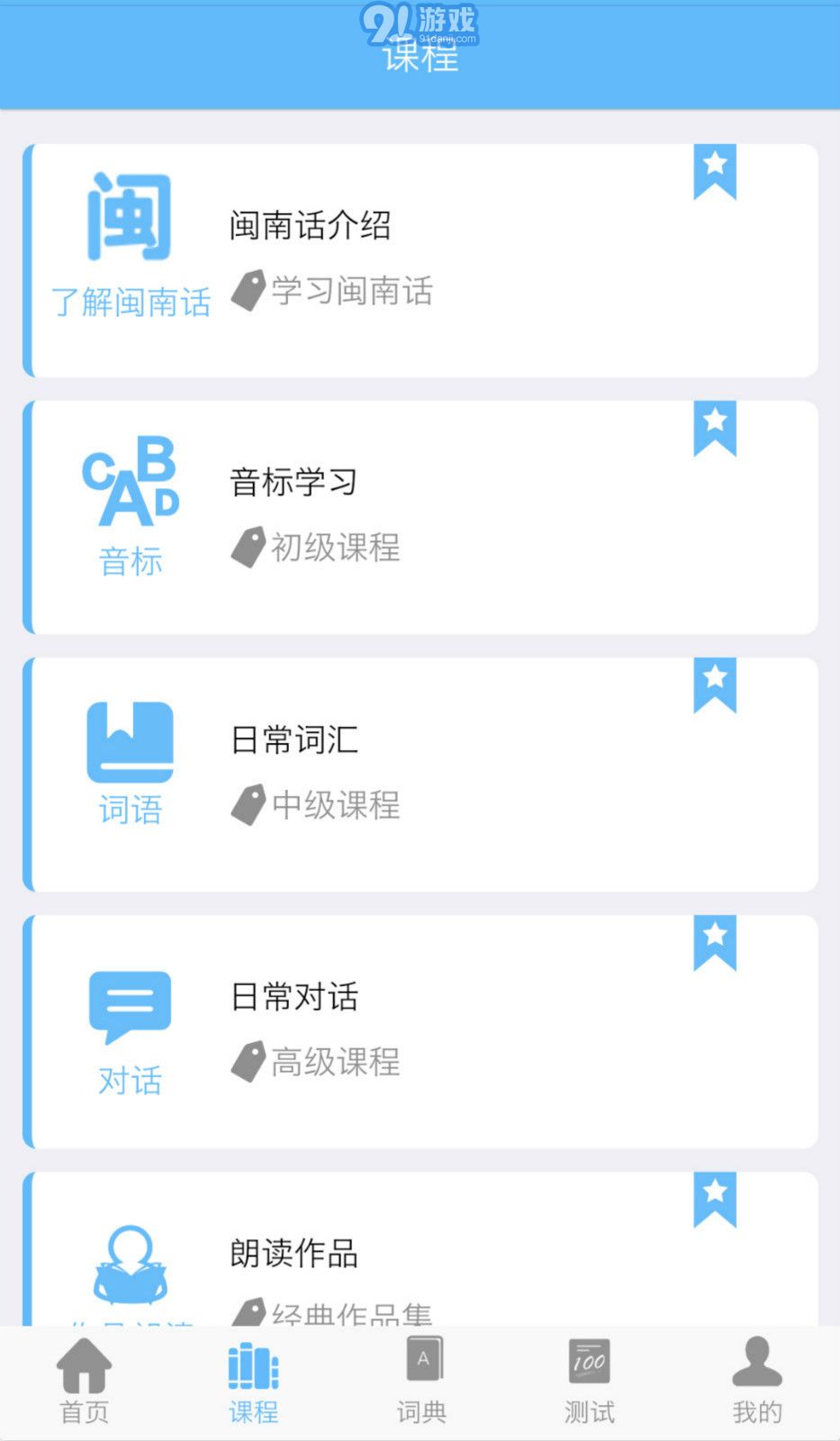Bookmark the 日常词汇 course
Screen dimensions: 840x1441
[715, 685]
